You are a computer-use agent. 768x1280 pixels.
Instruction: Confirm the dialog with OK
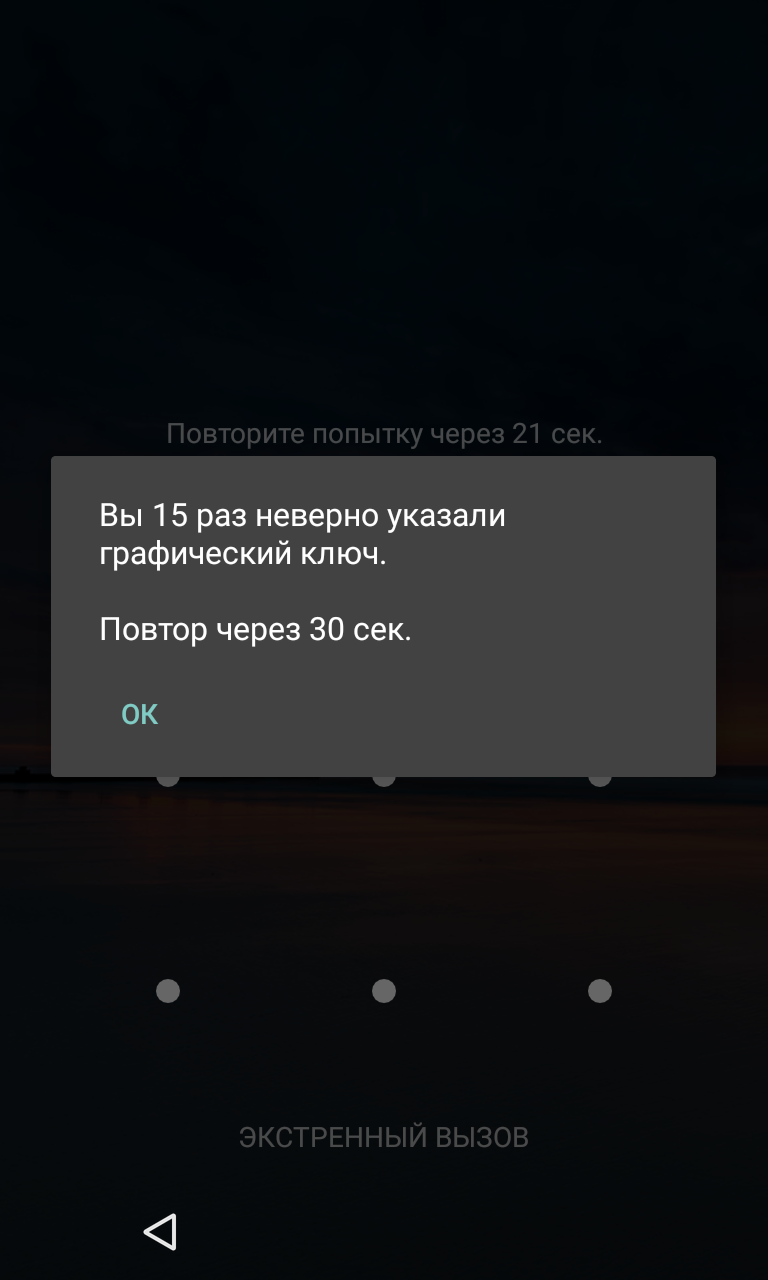[x=139, y=714]
